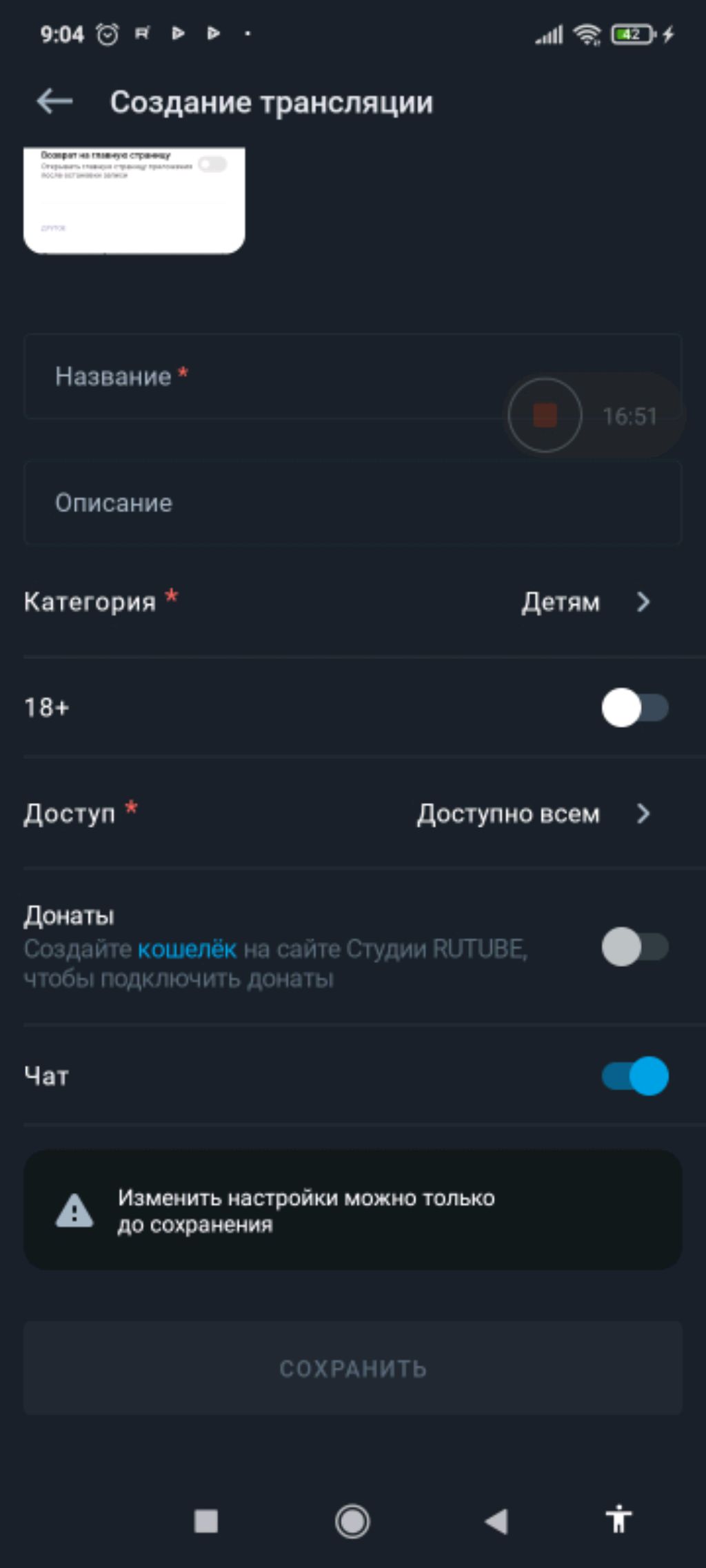706x1568 pixels.
Task: Open the кошелёк link
Action: click(x=187, y=949)
